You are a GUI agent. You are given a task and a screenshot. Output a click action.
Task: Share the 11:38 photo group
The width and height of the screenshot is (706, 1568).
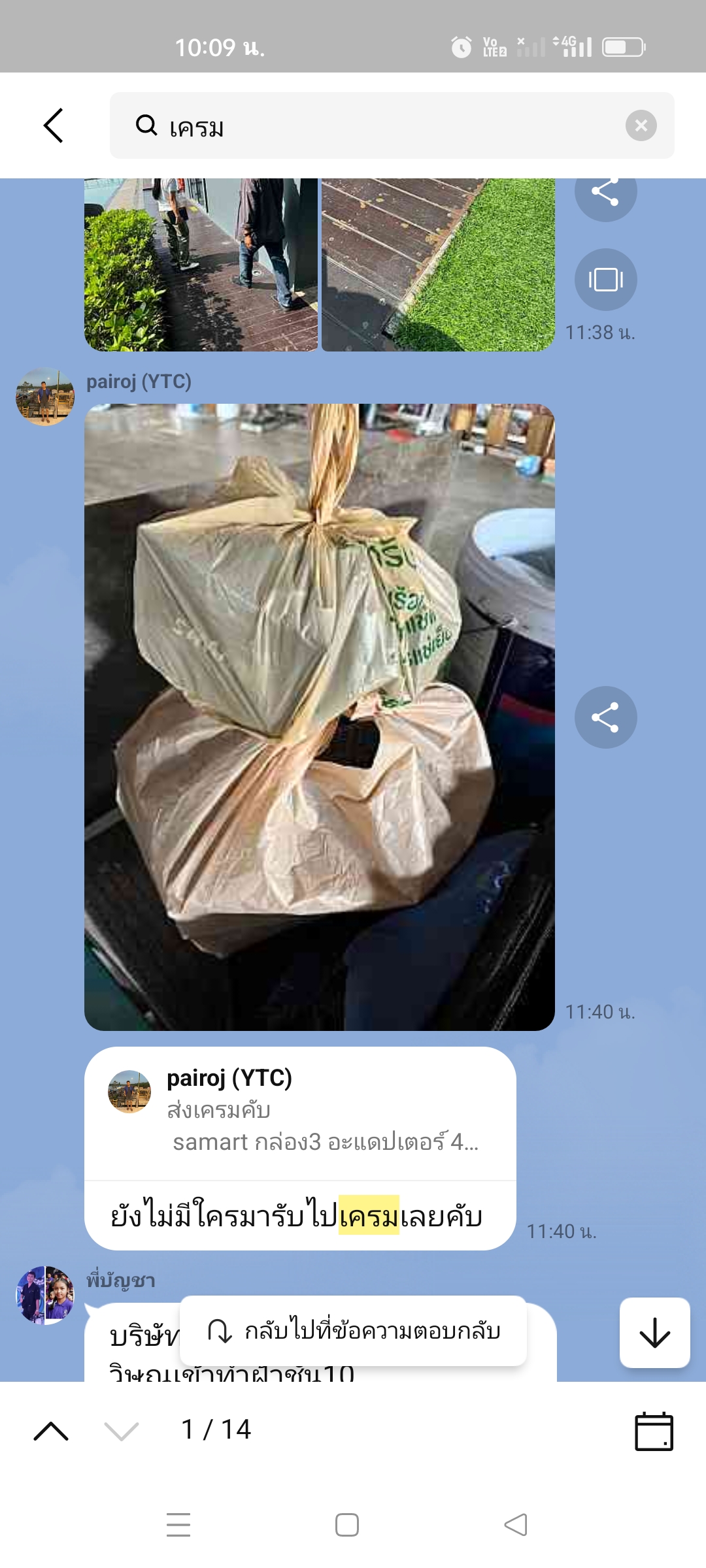pyautogui.click(x=605, y=193)
